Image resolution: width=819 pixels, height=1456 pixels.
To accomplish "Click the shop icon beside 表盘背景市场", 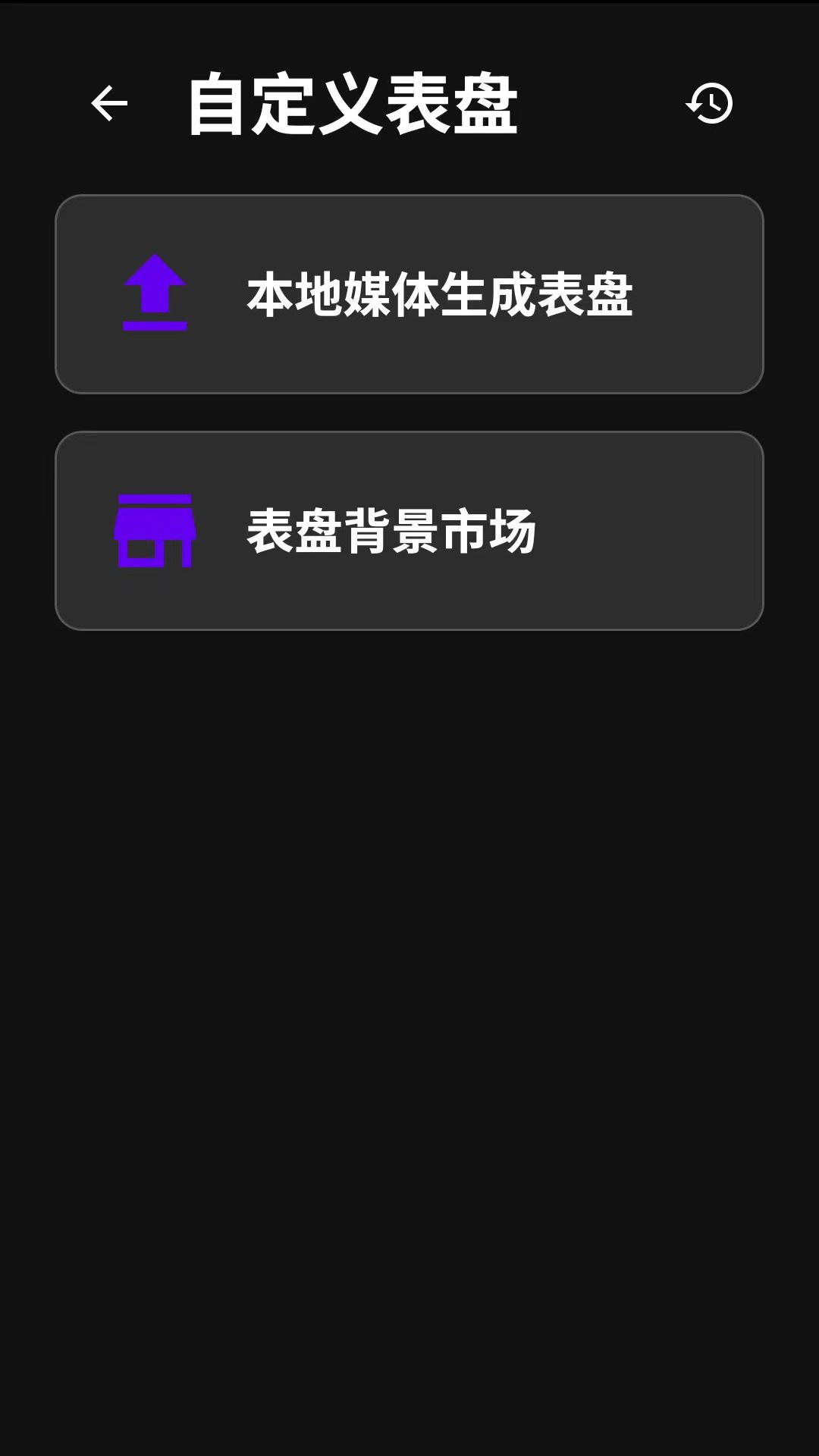I will coord(154,529).
